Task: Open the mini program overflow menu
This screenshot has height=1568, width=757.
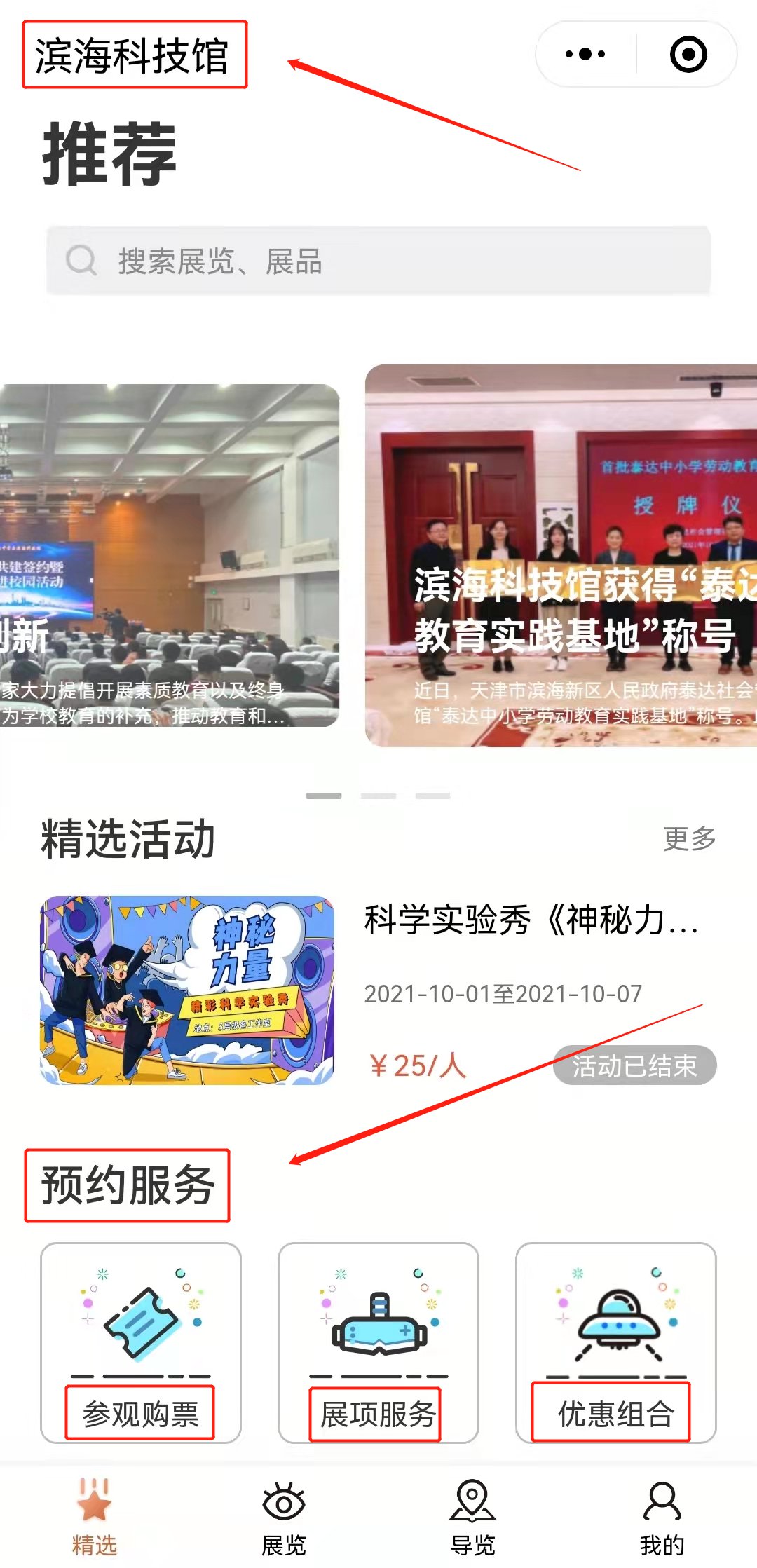Action: [x=585, y=54]
